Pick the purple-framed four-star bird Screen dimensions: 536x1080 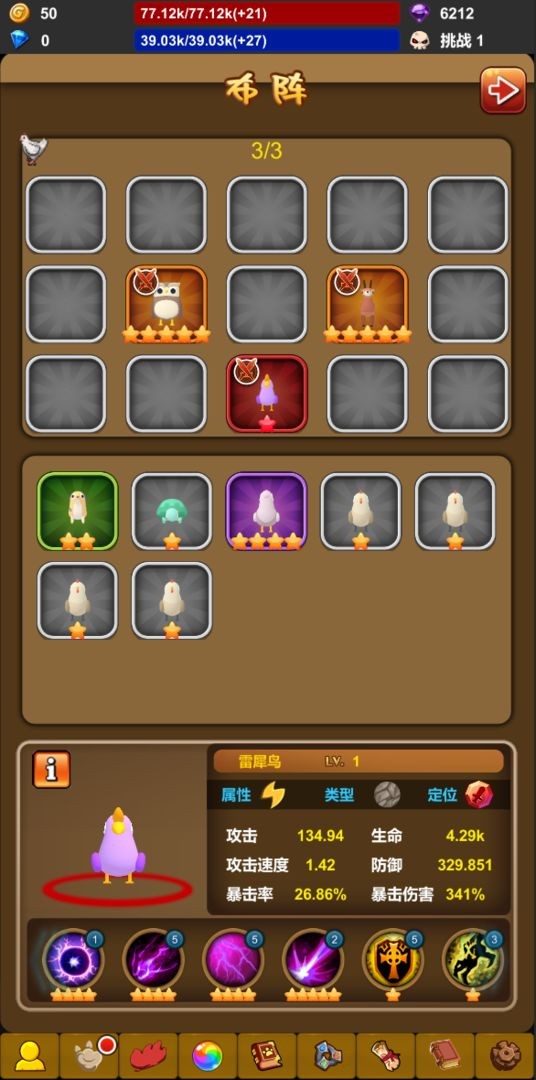pyautogui.click(x=266, y=511)
